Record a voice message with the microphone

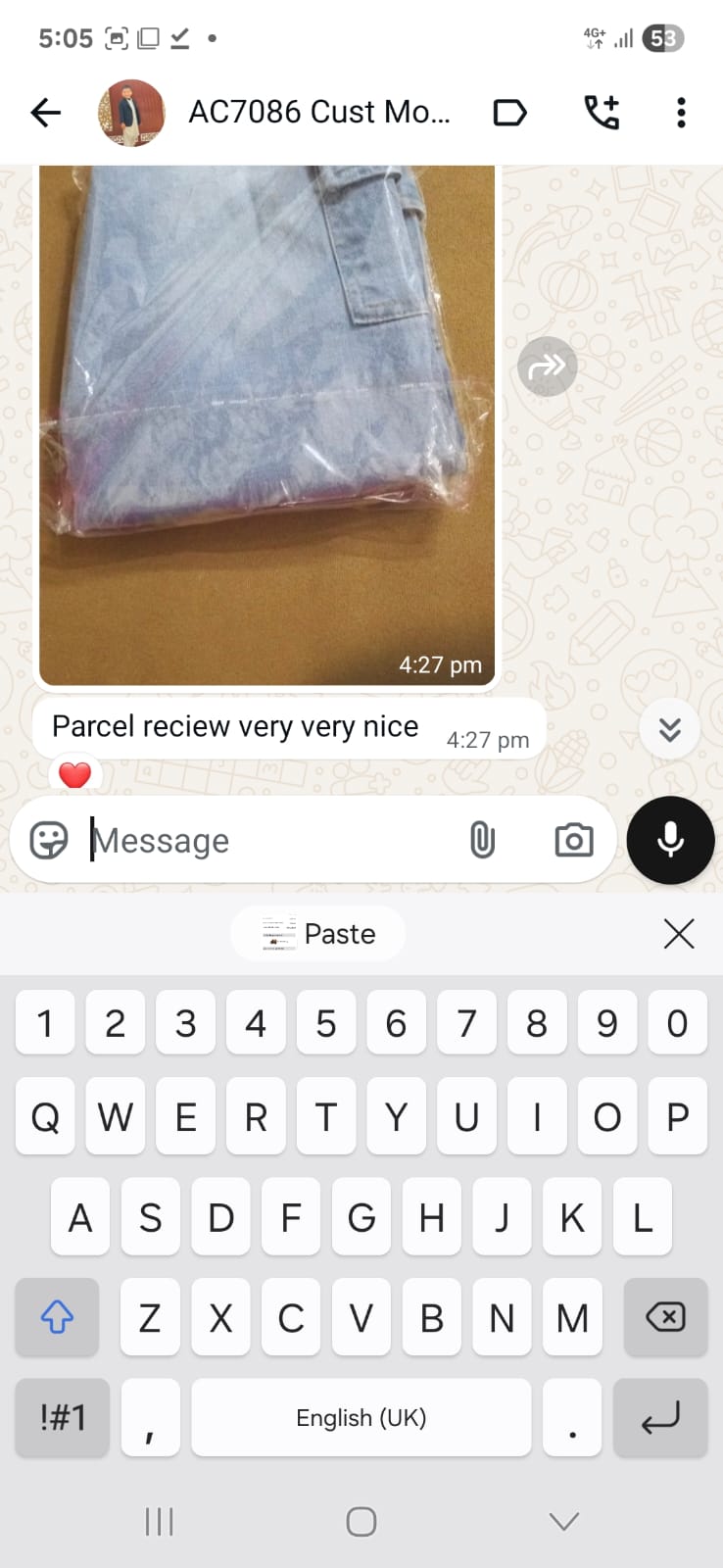[670, 840]
